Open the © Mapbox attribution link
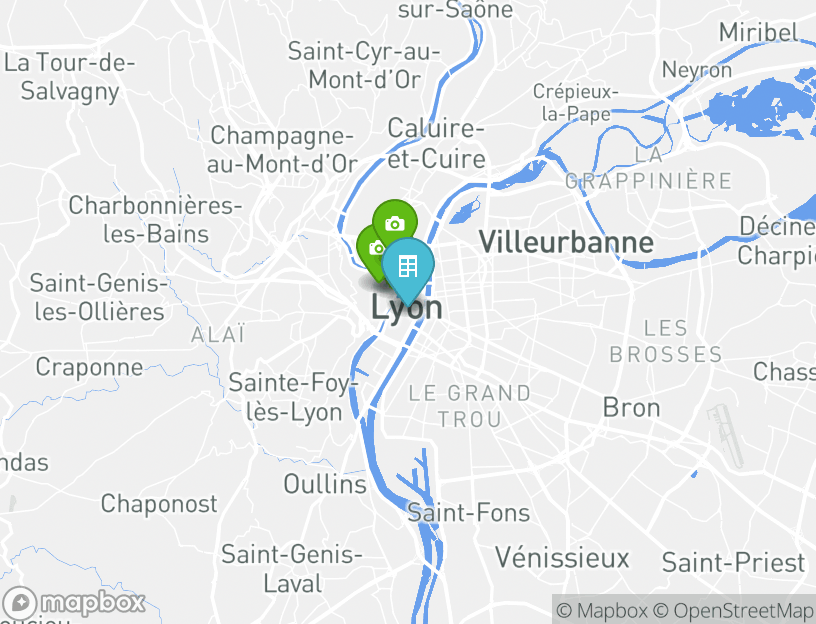 click(602, 610)
